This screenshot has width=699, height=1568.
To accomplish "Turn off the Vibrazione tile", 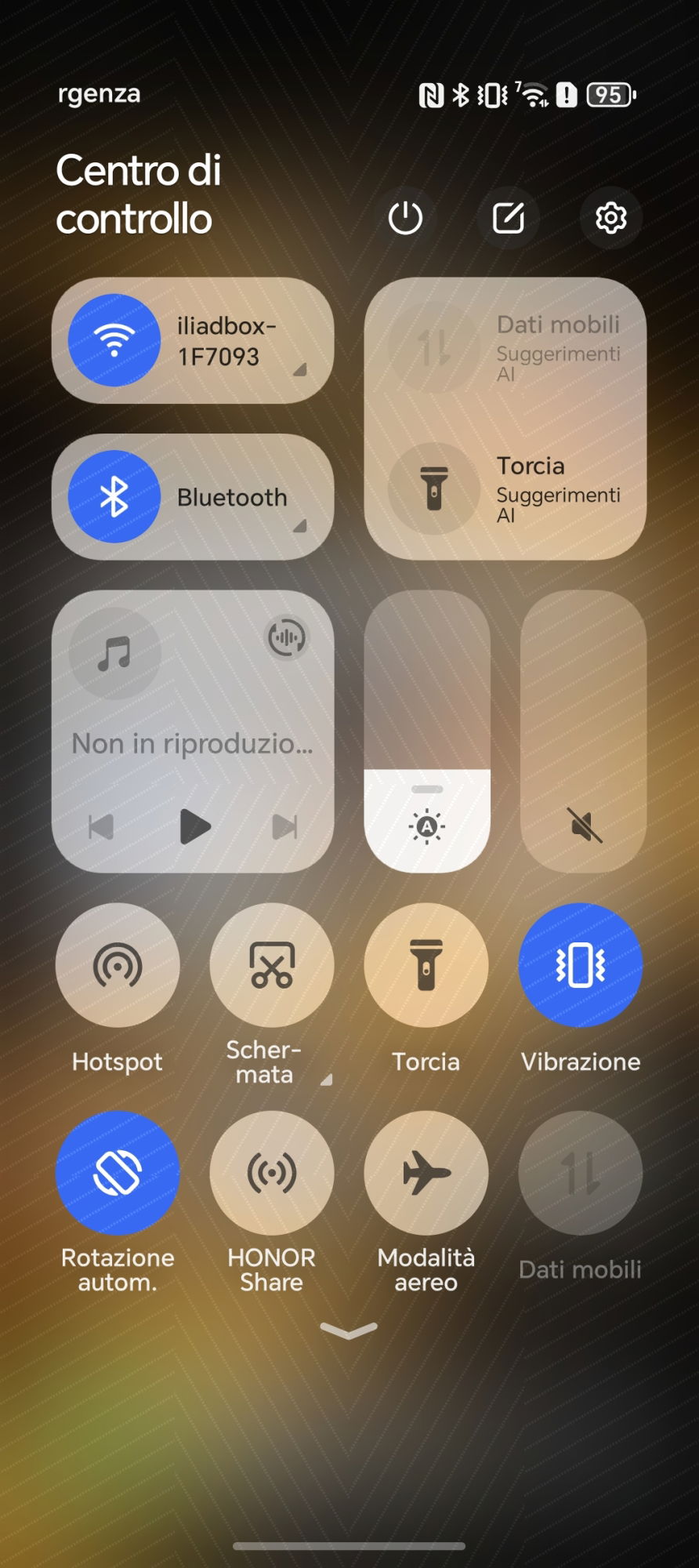I will coord(581,965).
